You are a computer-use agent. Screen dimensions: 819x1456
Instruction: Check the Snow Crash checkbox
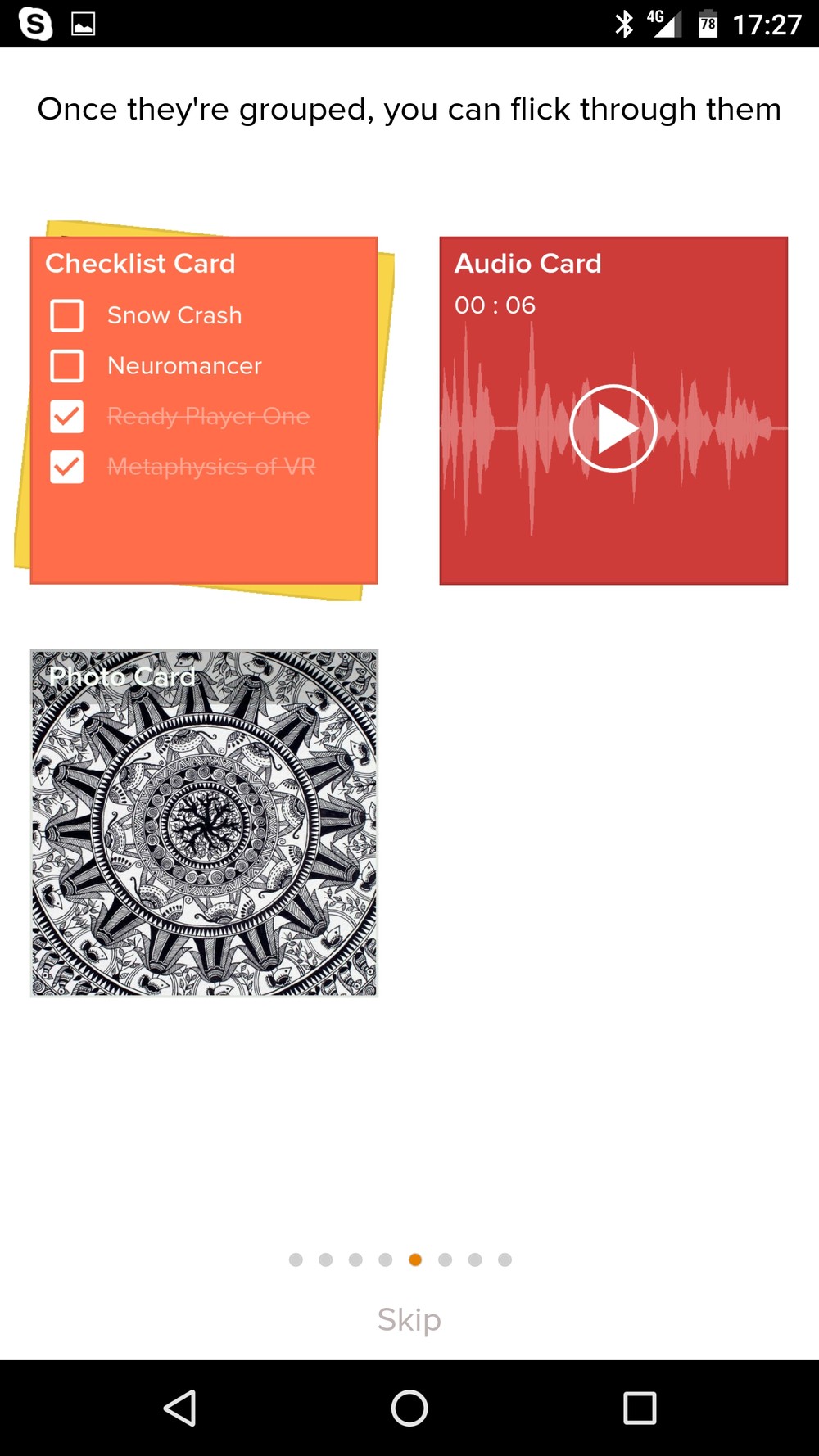67,315
